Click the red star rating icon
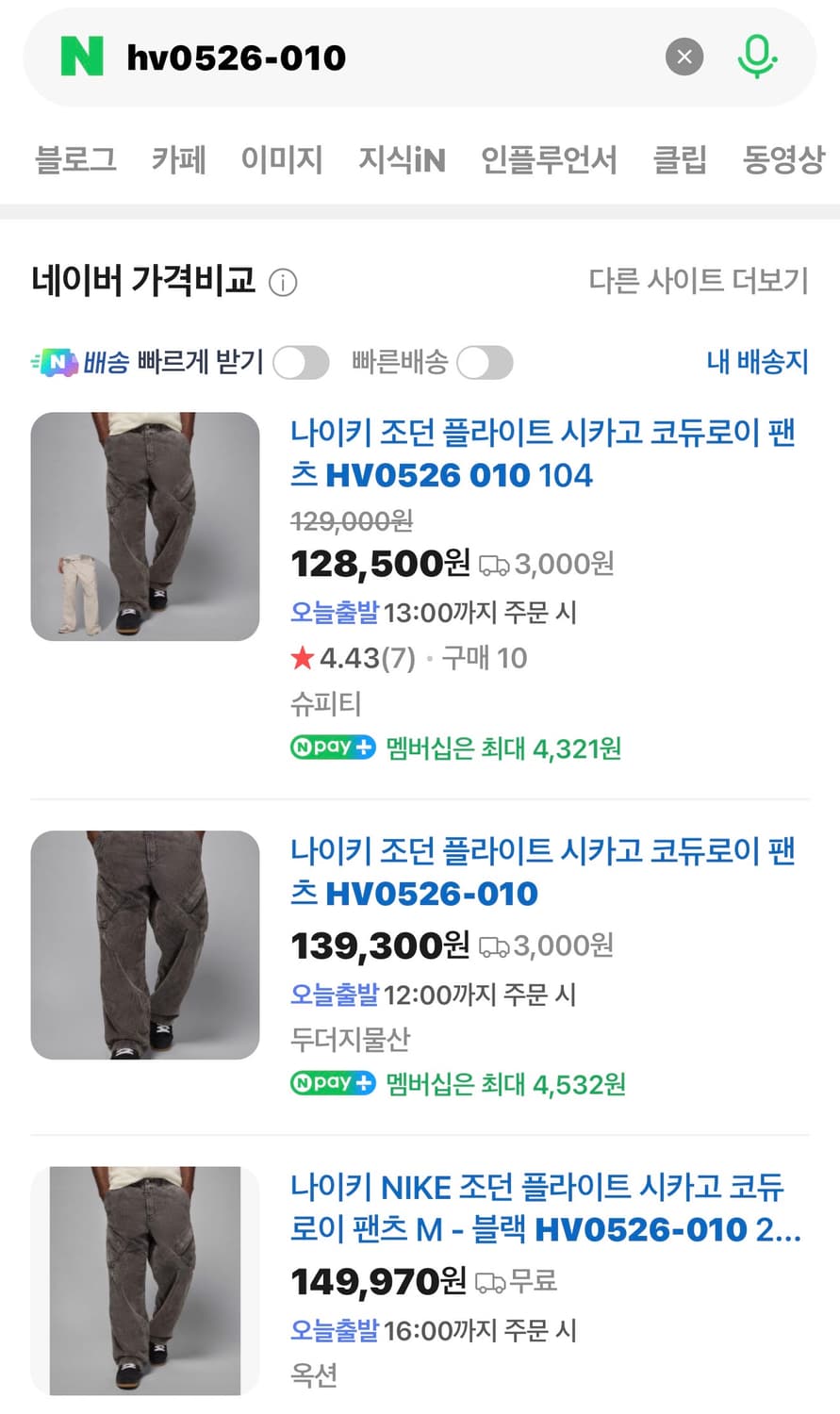Screen dimensions: 840x1414 (x=302, y=658)
